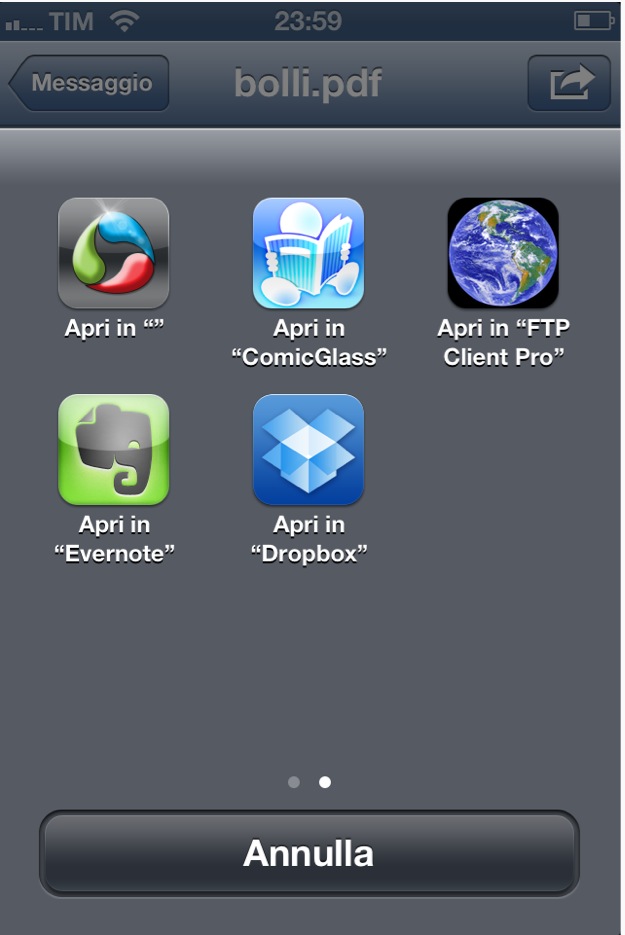Open the PDF in the unnamed app

(x=113, y=253)
